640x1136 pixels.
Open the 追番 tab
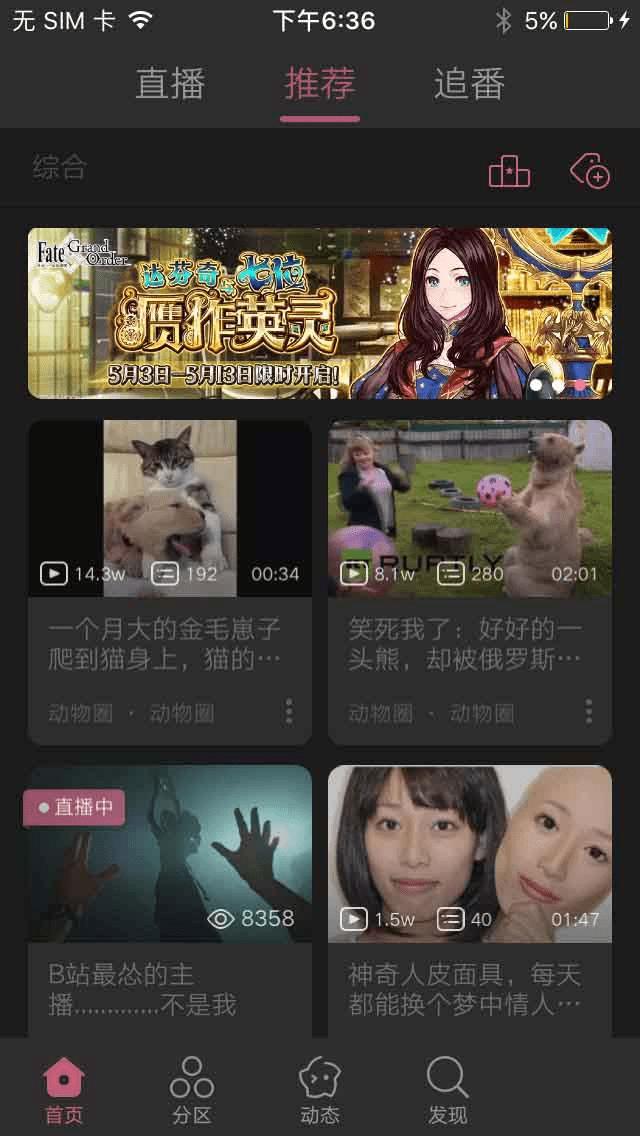pyautogui.click(x=469, y=84)
